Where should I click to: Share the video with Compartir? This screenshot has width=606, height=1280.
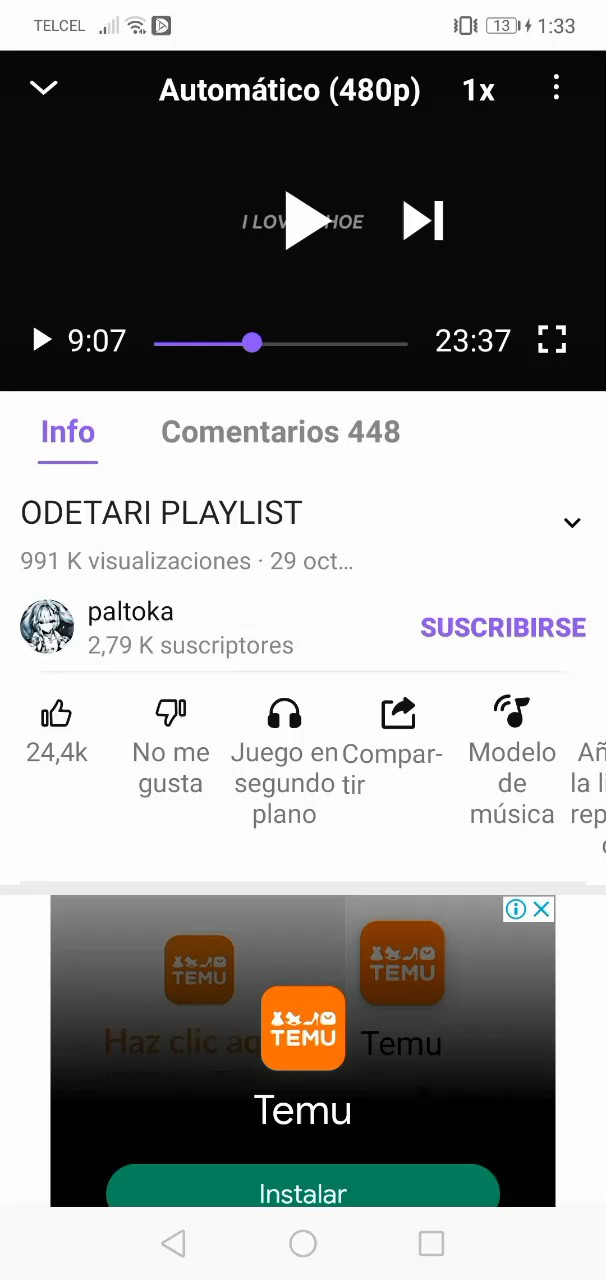(397, 745)
